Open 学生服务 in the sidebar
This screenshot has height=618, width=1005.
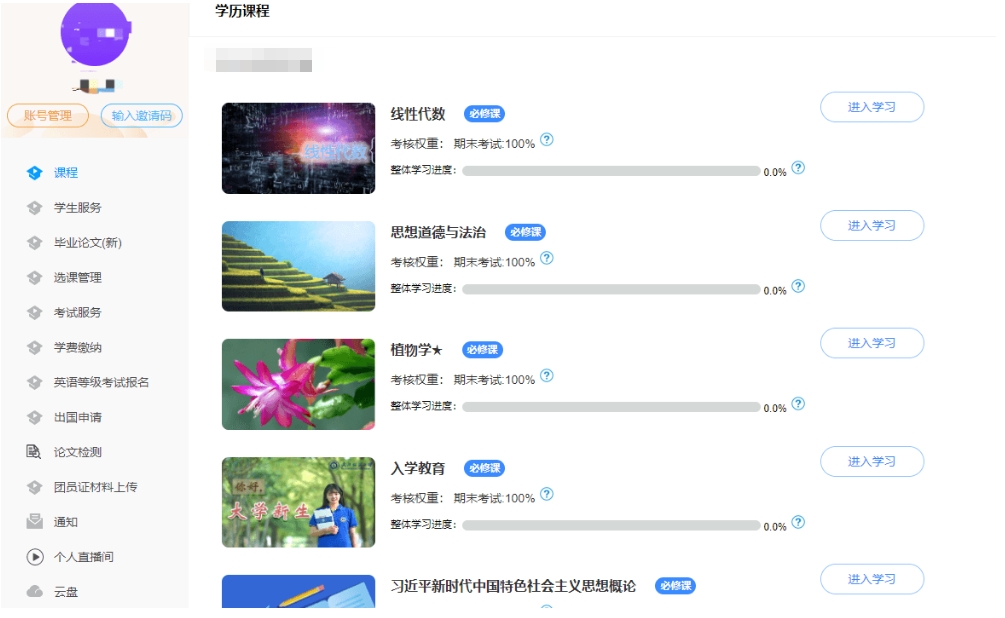(77, 208)
